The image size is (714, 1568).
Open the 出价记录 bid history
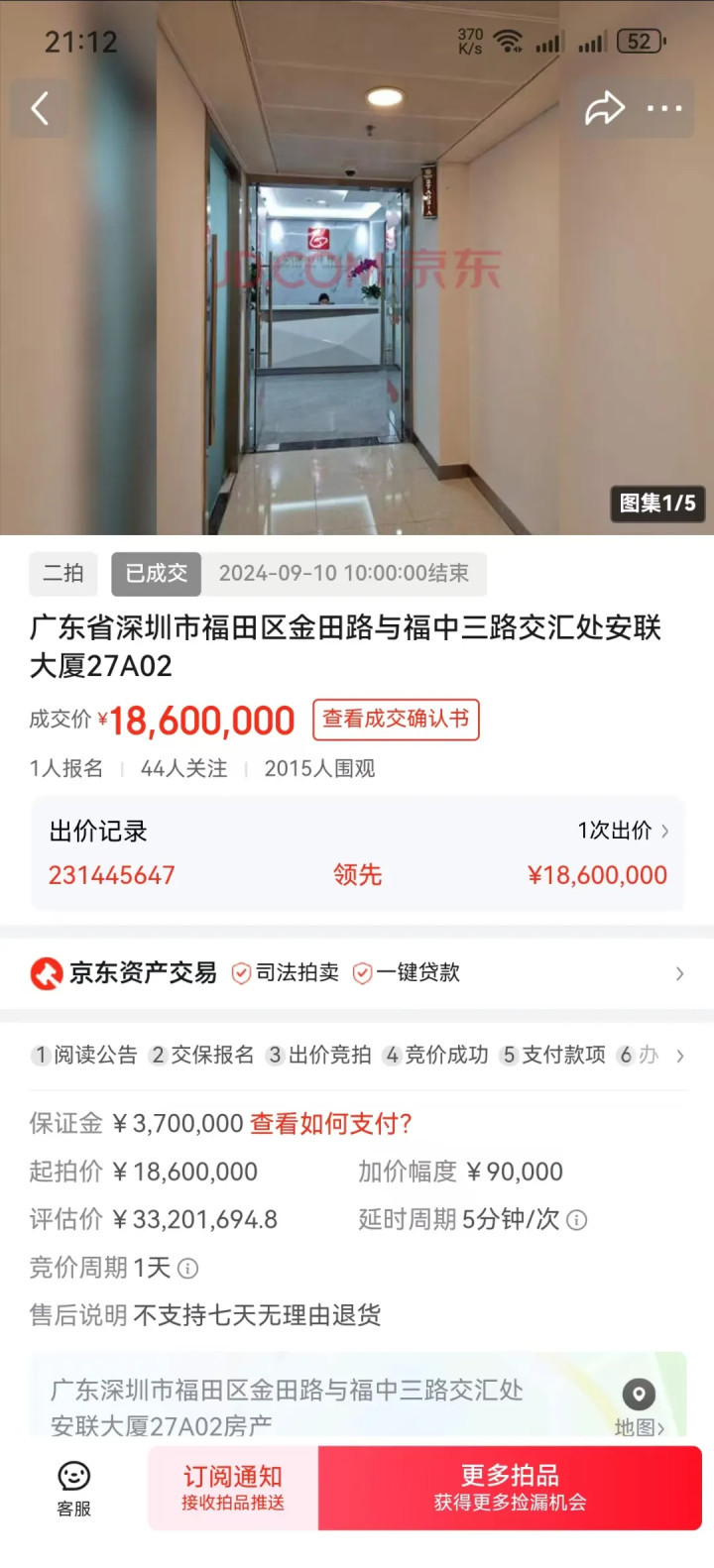tap(358, 852)
